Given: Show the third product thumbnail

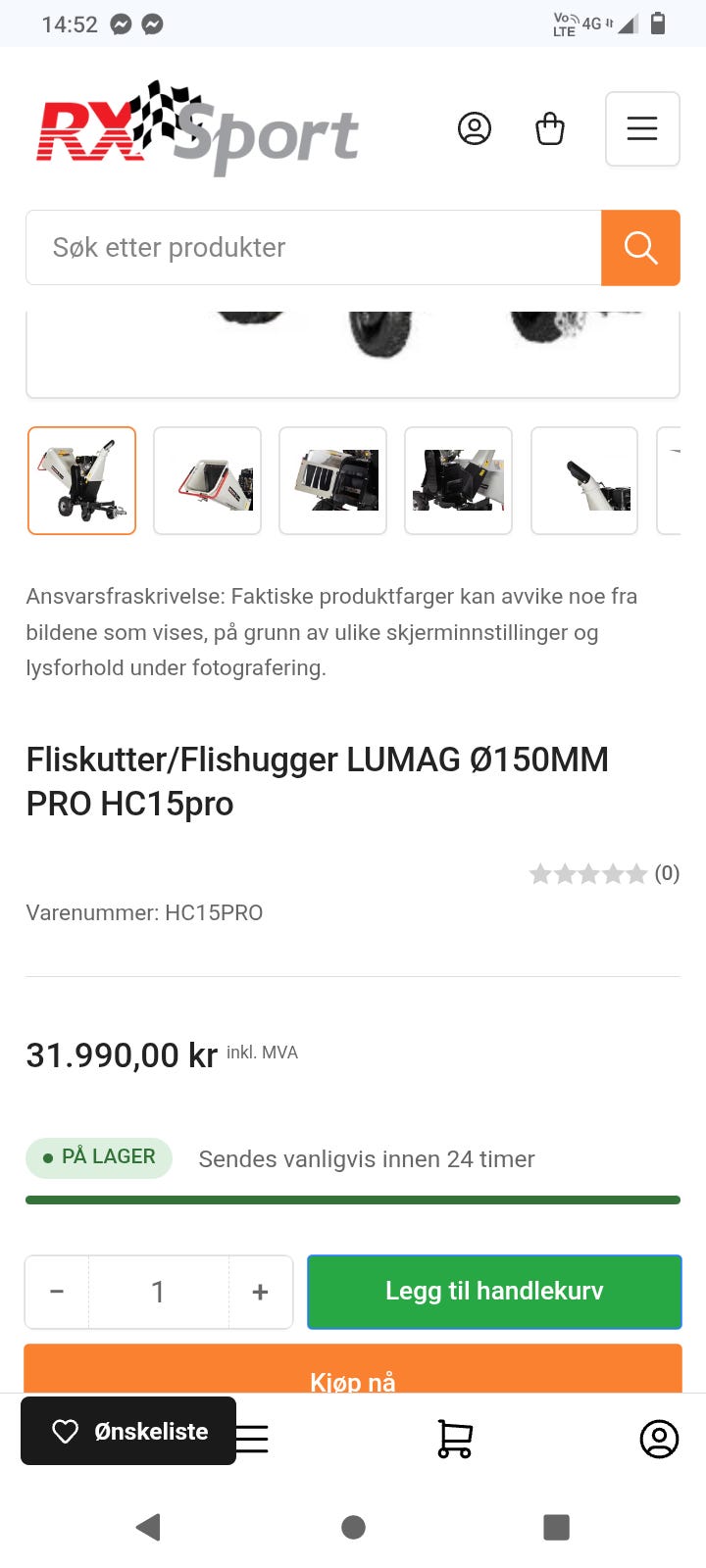Looking at the screenshot, I should 333,481.
